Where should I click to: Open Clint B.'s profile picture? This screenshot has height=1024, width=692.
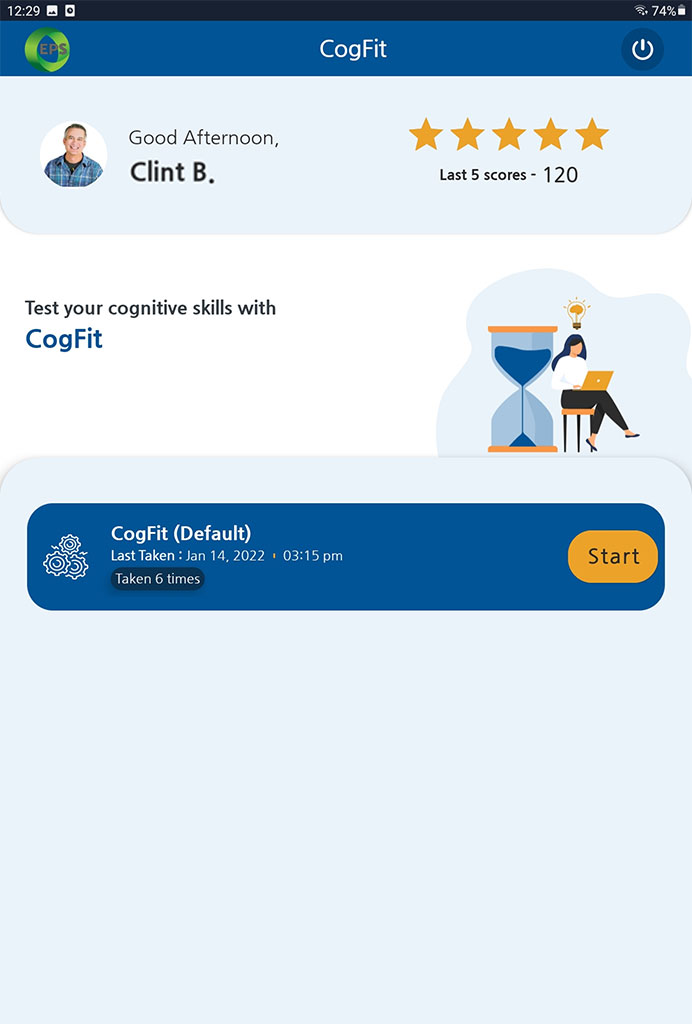pyautogui.click(x=73, y=155)
